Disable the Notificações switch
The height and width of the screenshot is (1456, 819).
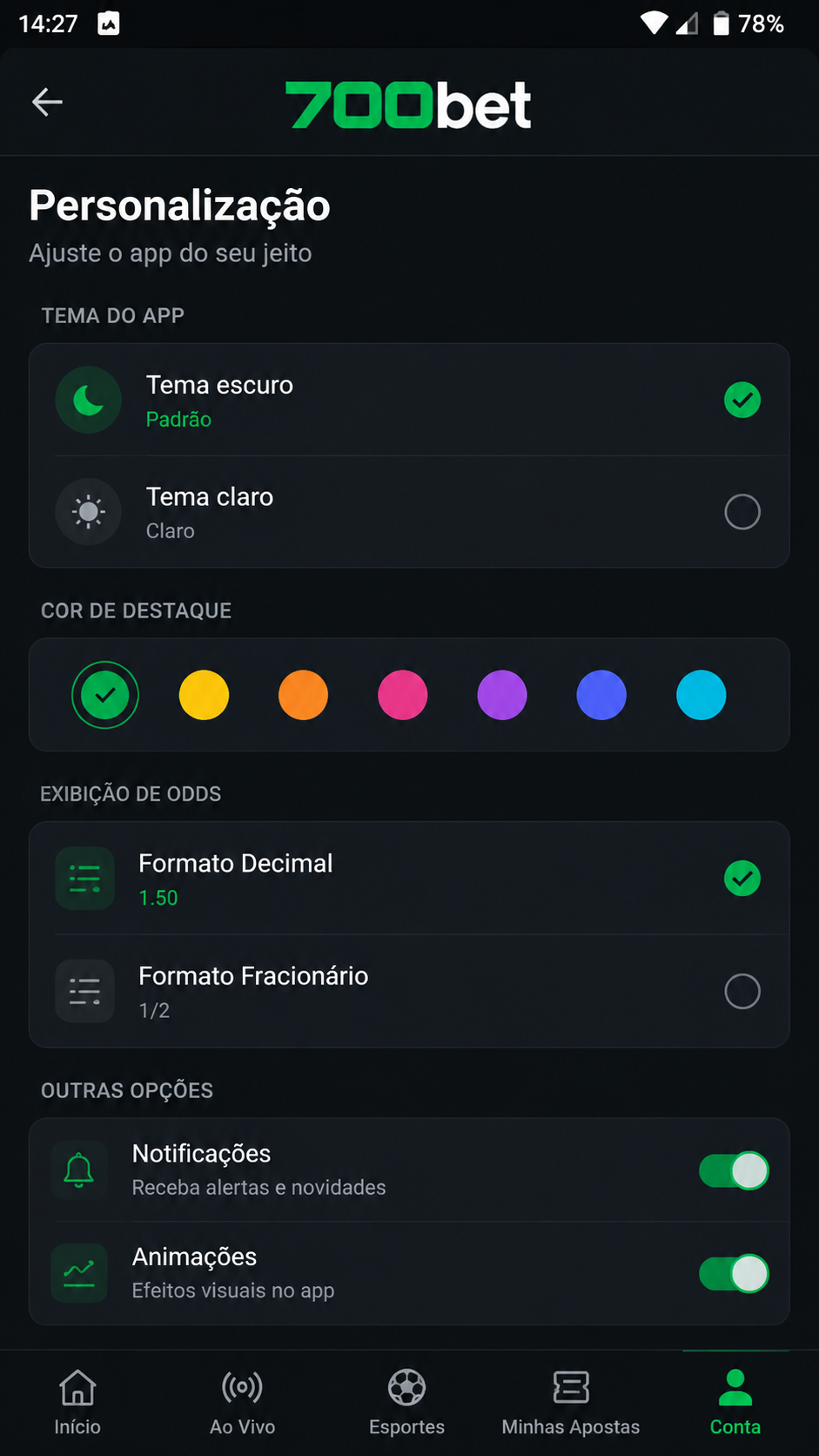point(734,1170)
